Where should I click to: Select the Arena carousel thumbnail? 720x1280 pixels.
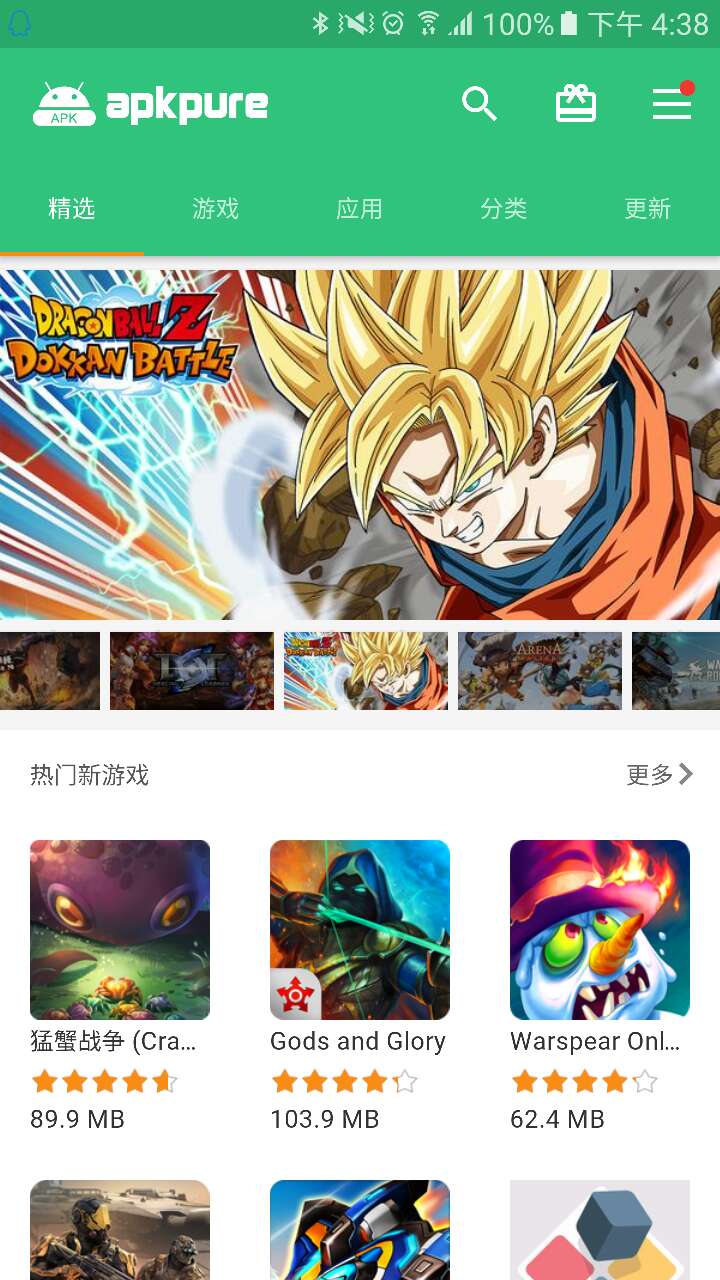[540, 670]
